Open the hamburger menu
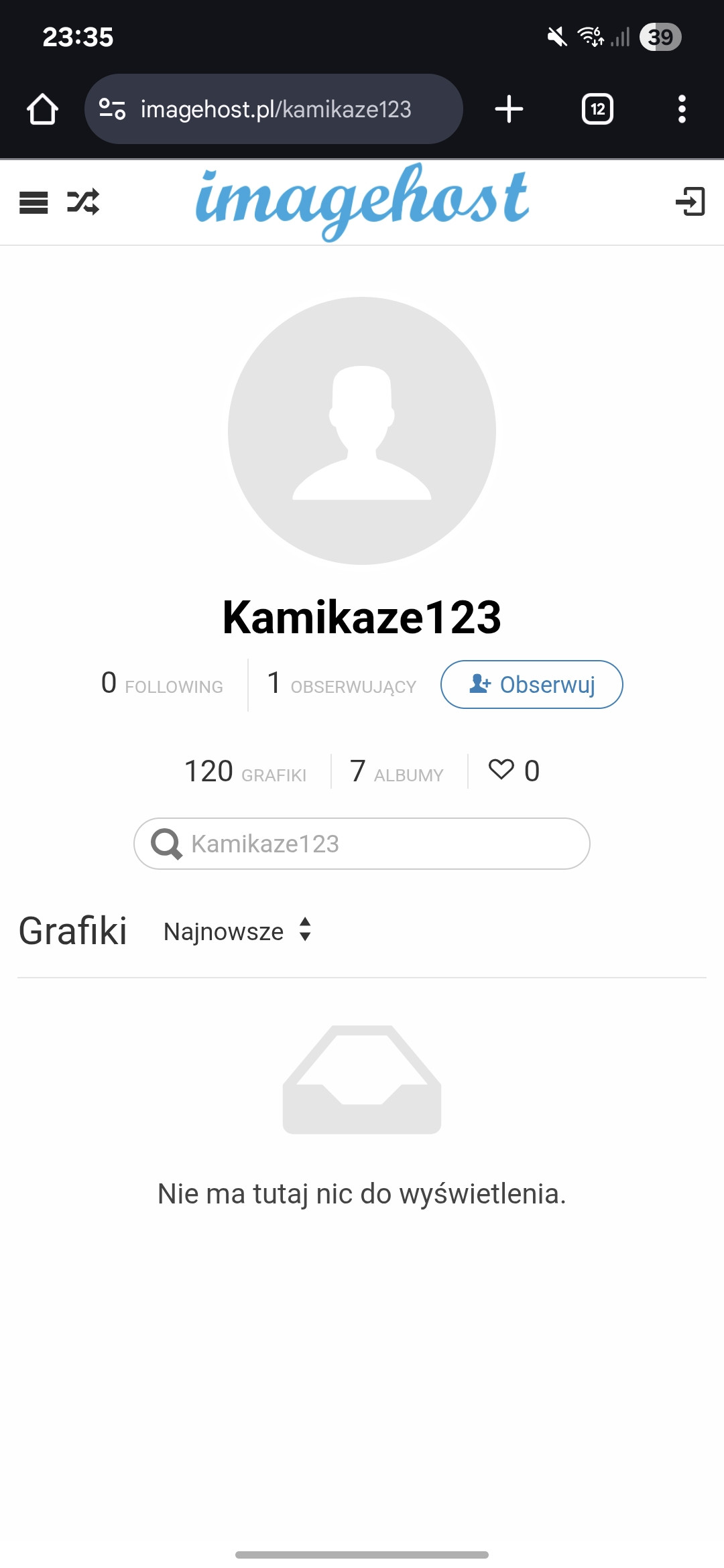 point(34,202)
